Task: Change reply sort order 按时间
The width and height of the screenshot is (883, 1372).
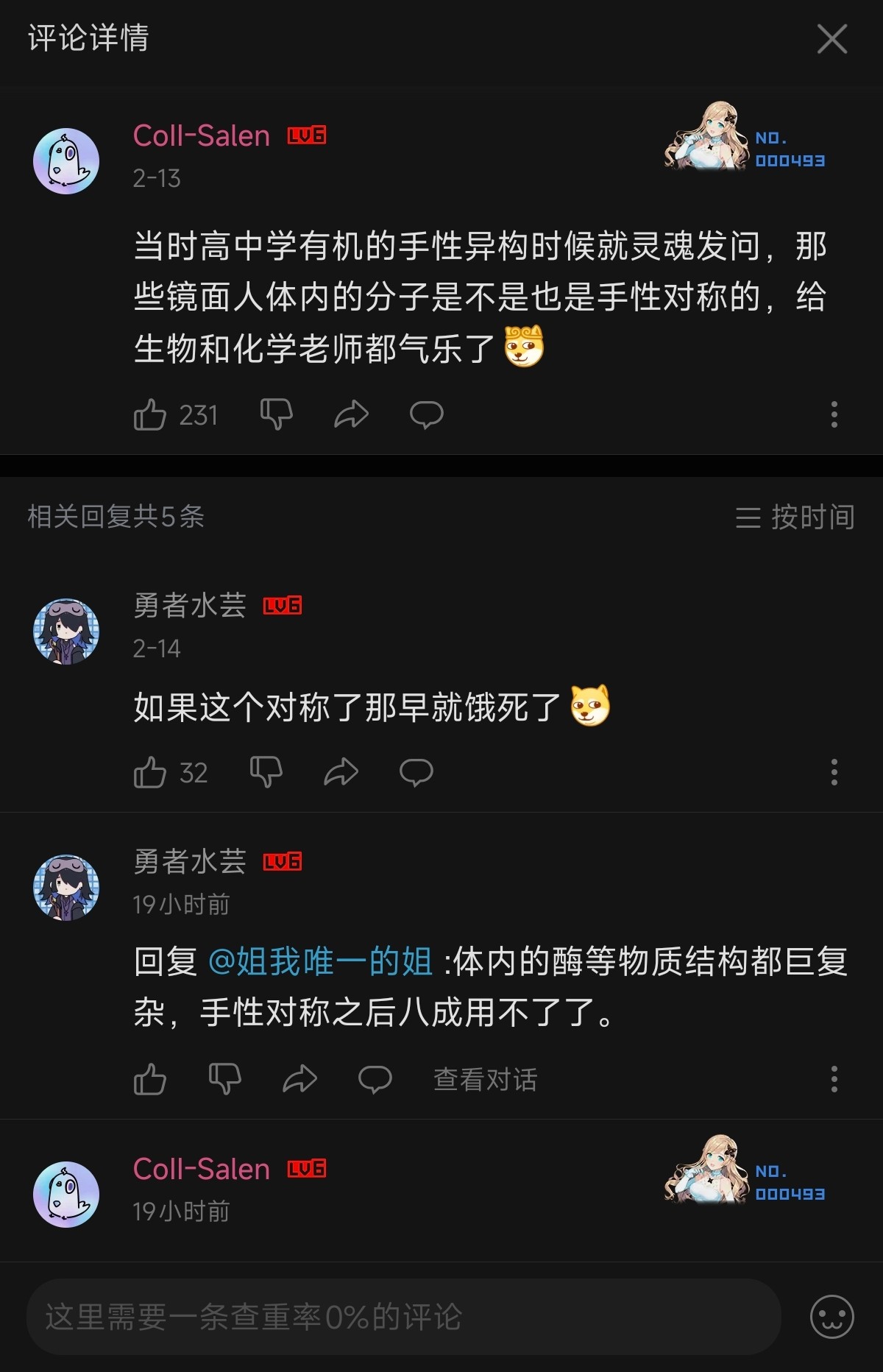Action: click(x=795, y=517)
